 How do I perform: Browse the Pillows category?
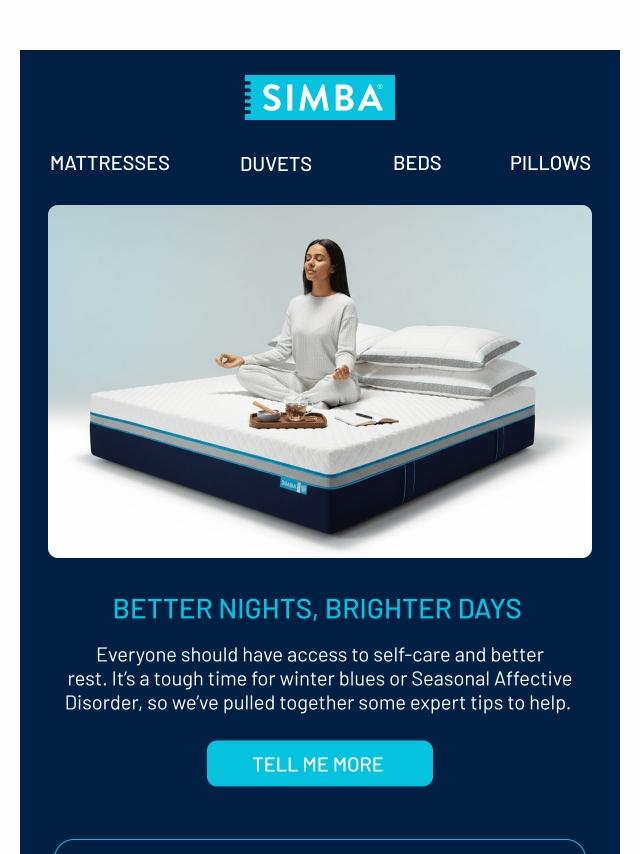[550, 163]
